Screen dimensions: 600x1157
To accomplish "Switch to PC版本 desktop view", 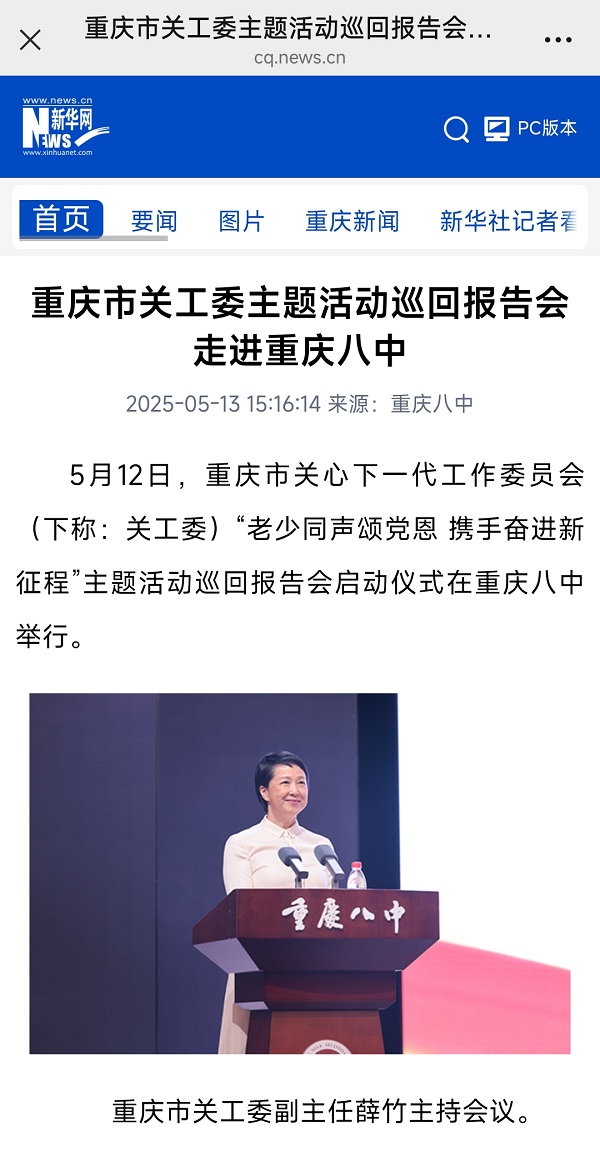I will click(x=531, y=128).
